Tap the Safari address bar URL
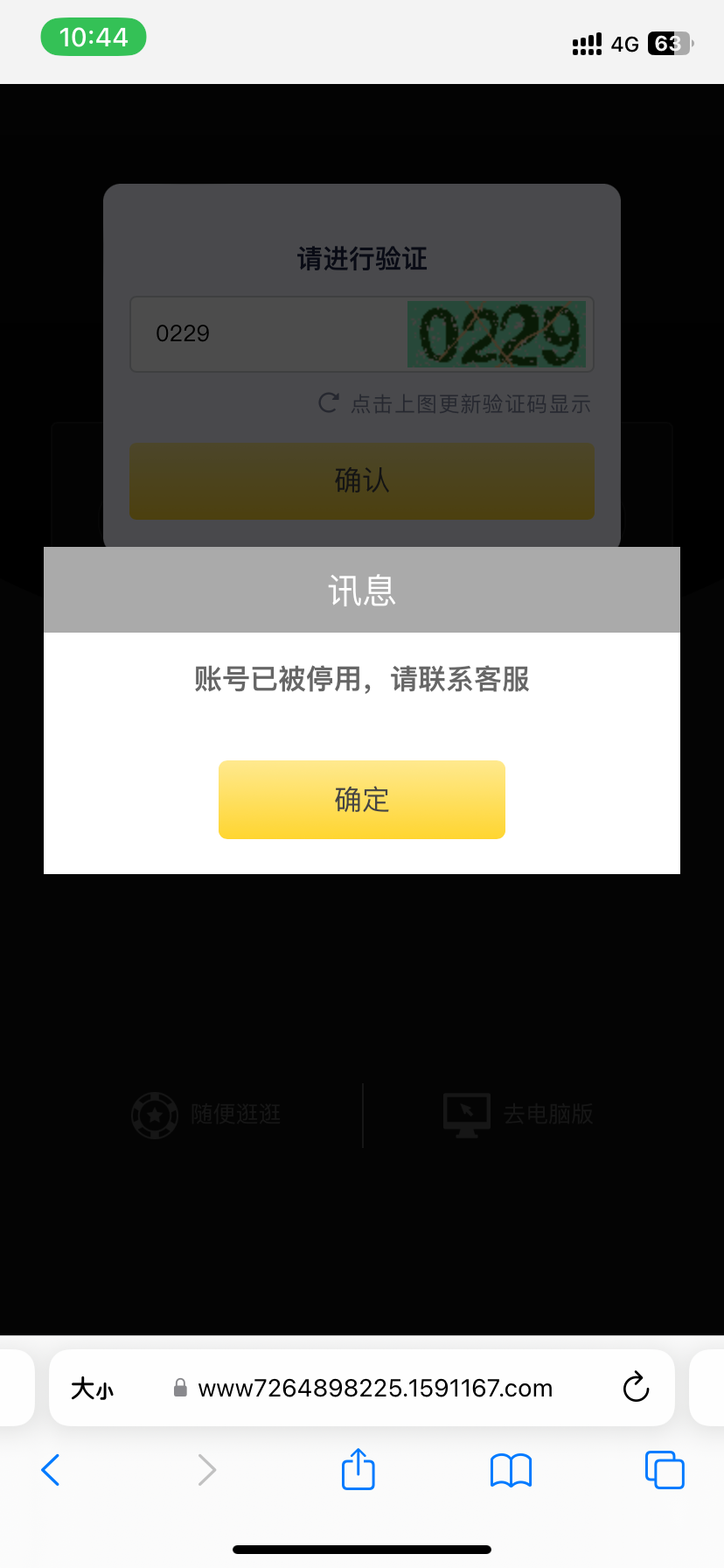Viewport: 724px width, 1568px height. [x=375, y=1388]
